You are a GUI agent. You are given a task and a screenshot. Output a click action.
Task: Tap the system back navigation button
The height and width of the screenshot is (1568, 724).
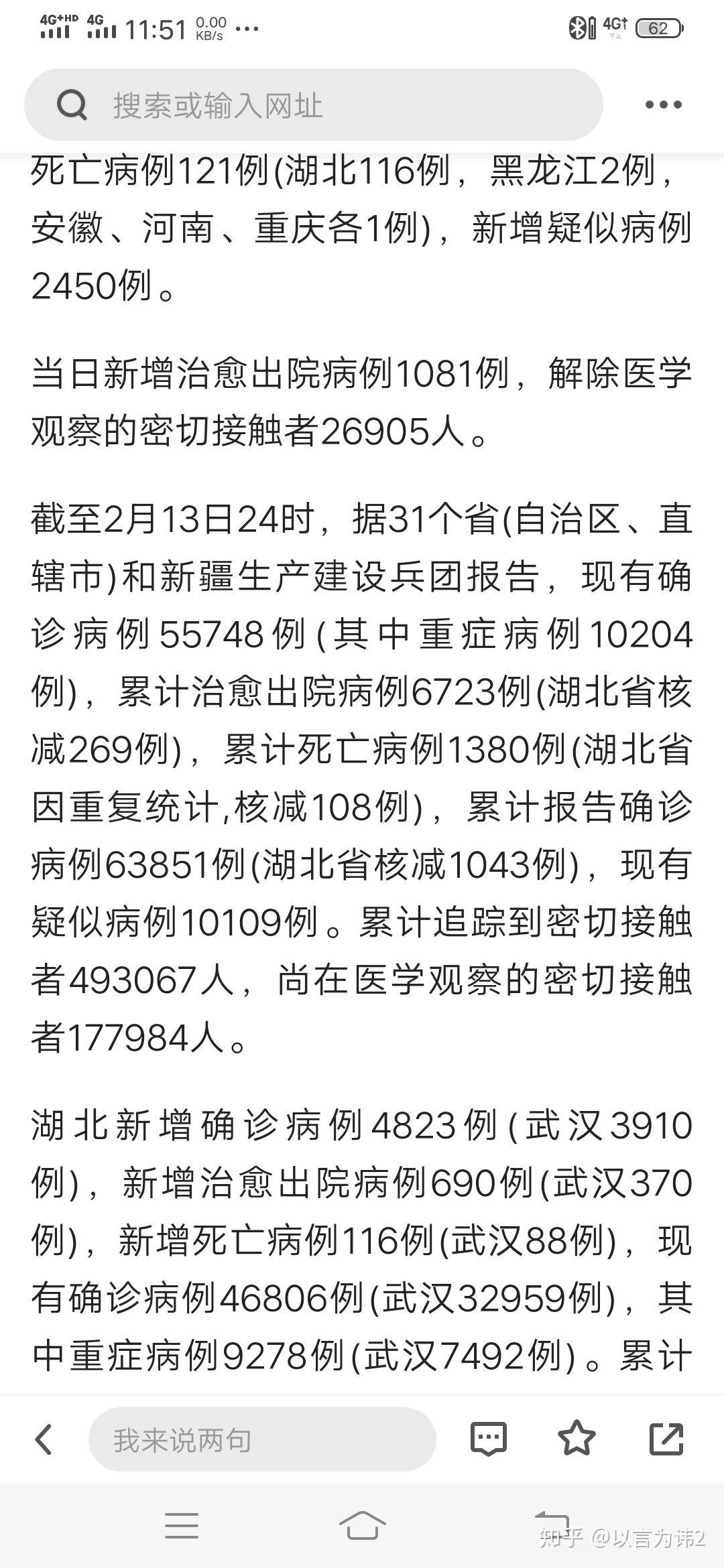point(551,1522)
